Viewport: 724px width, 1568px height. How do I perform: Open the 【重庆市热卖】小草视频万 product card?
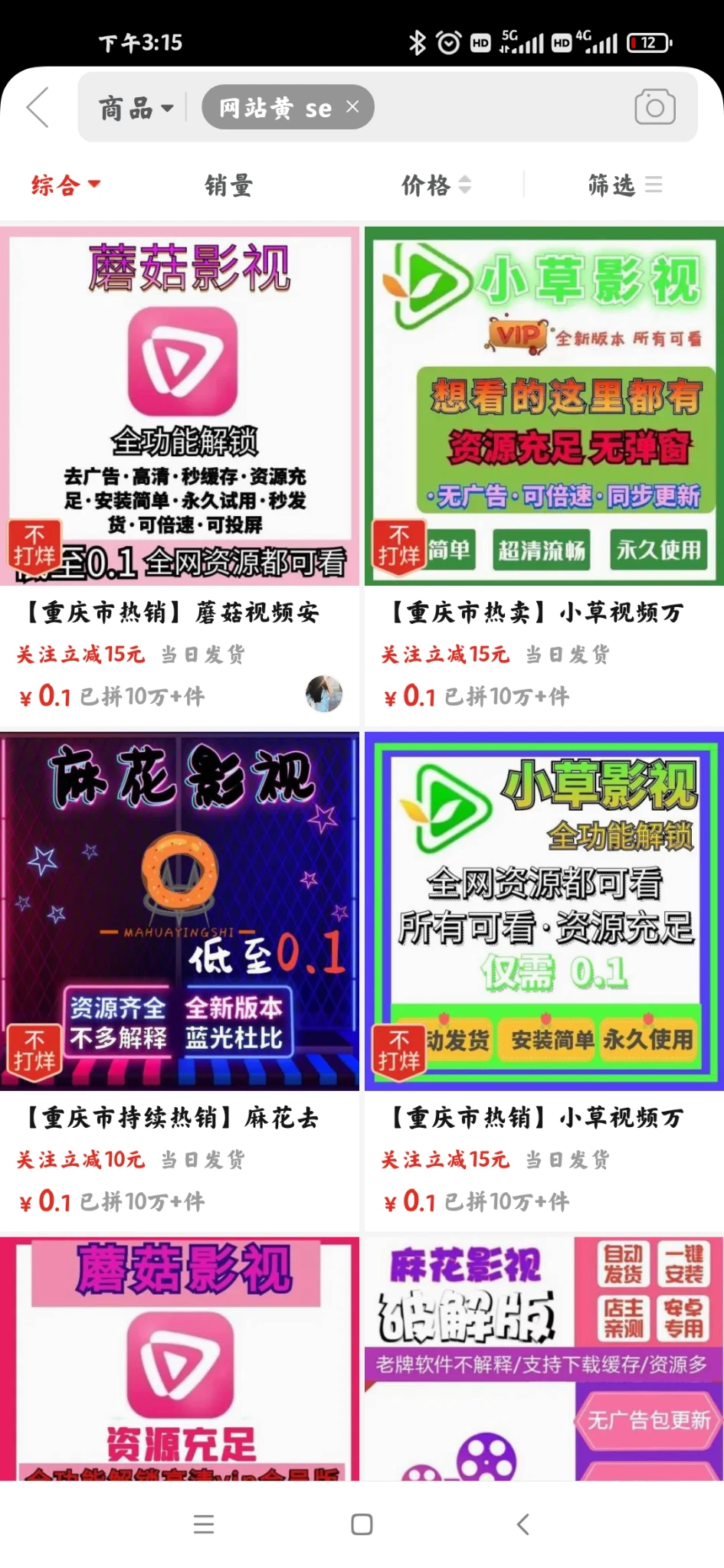544,475
